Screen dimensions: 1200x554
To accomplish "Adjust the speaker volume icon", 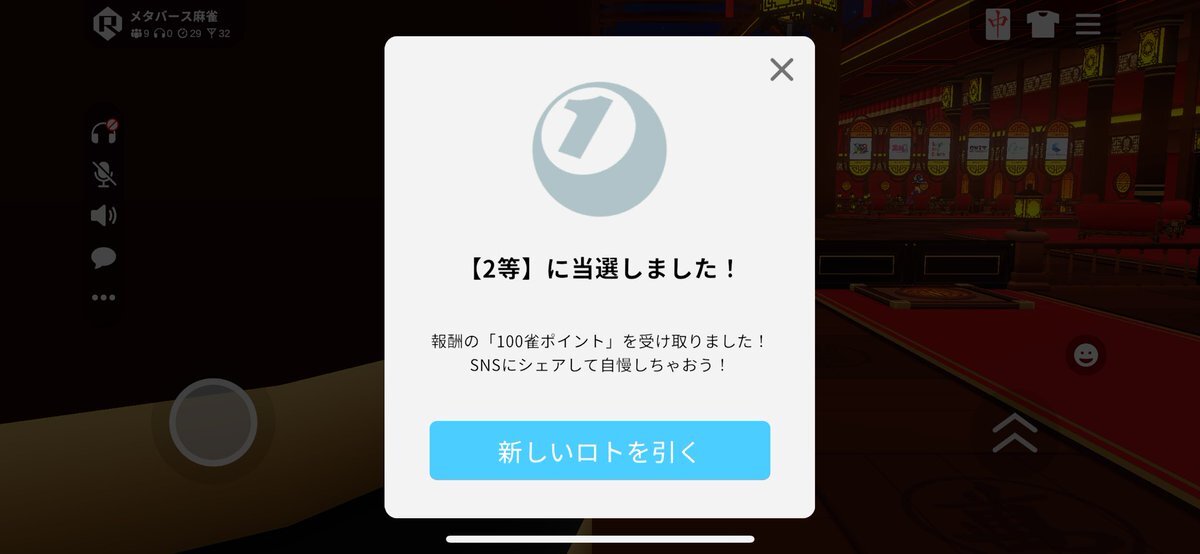I will click(104, 215).
